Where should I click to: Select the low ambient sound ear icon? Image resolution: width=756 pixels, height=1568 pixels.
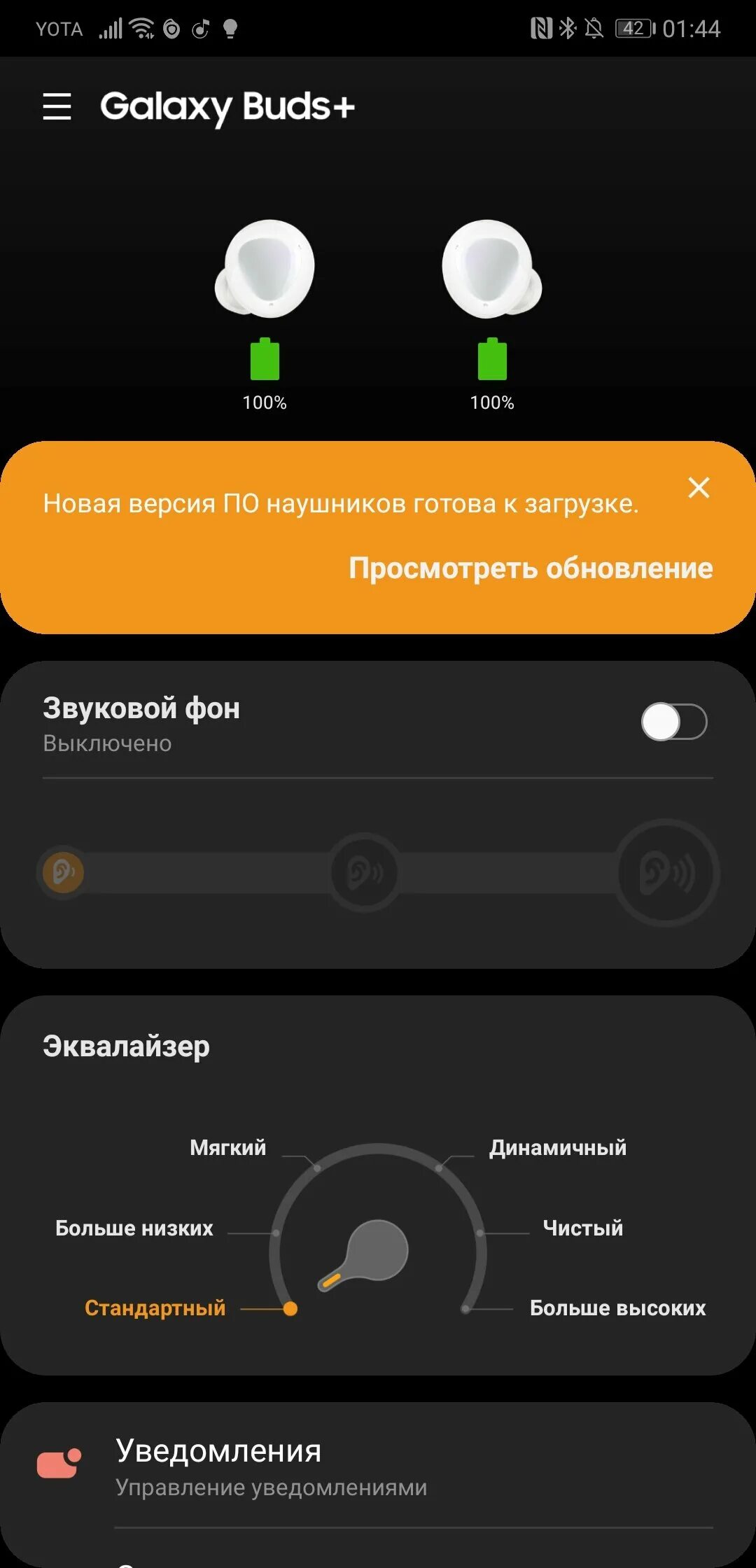coord(62,871)
